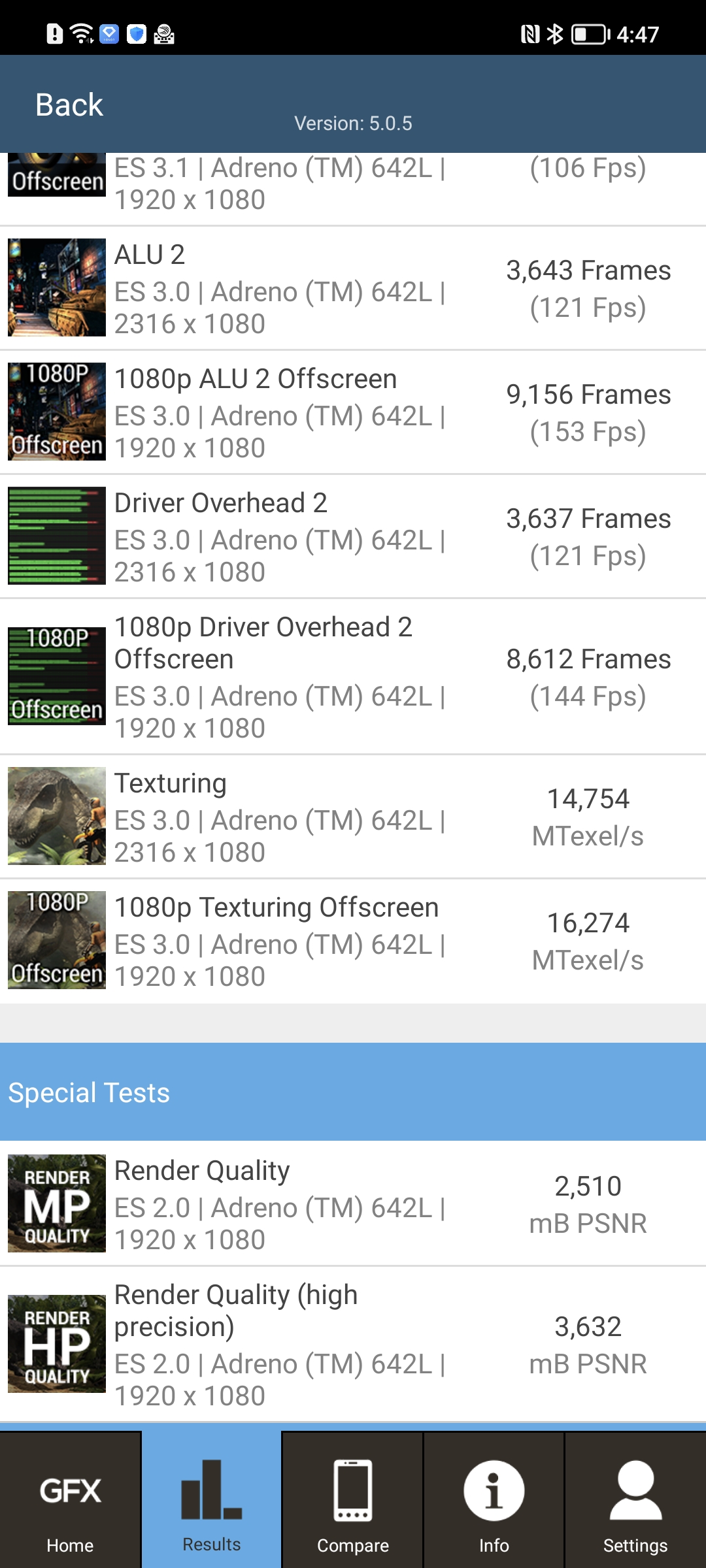Screen dimensions: 706x1568
Task: Open the Home tab
Action: point(70,1501)
